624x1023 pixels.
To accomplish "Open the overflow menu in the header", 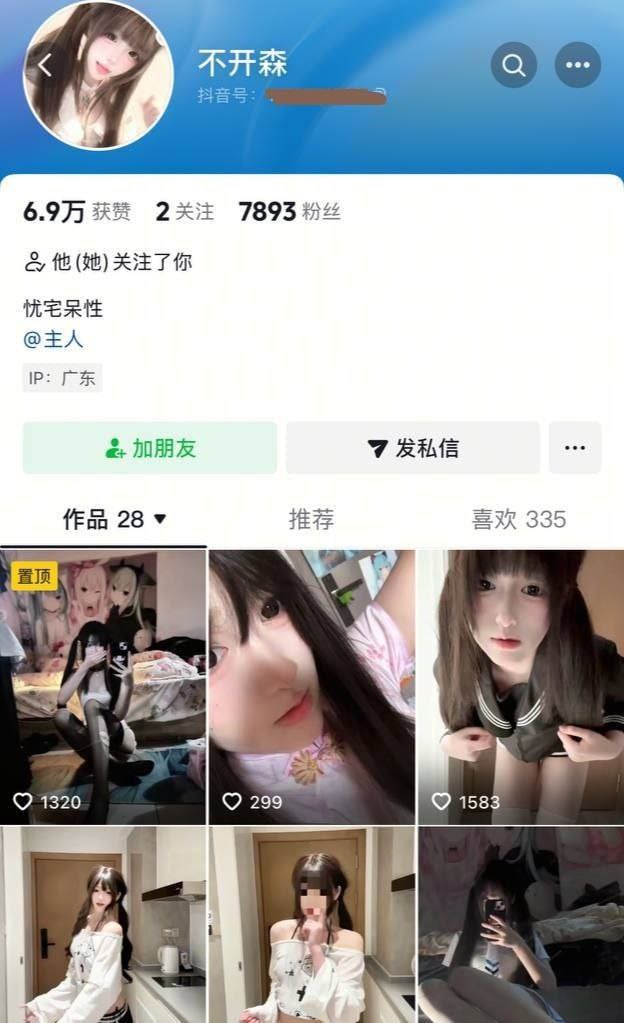I will 577,65.
